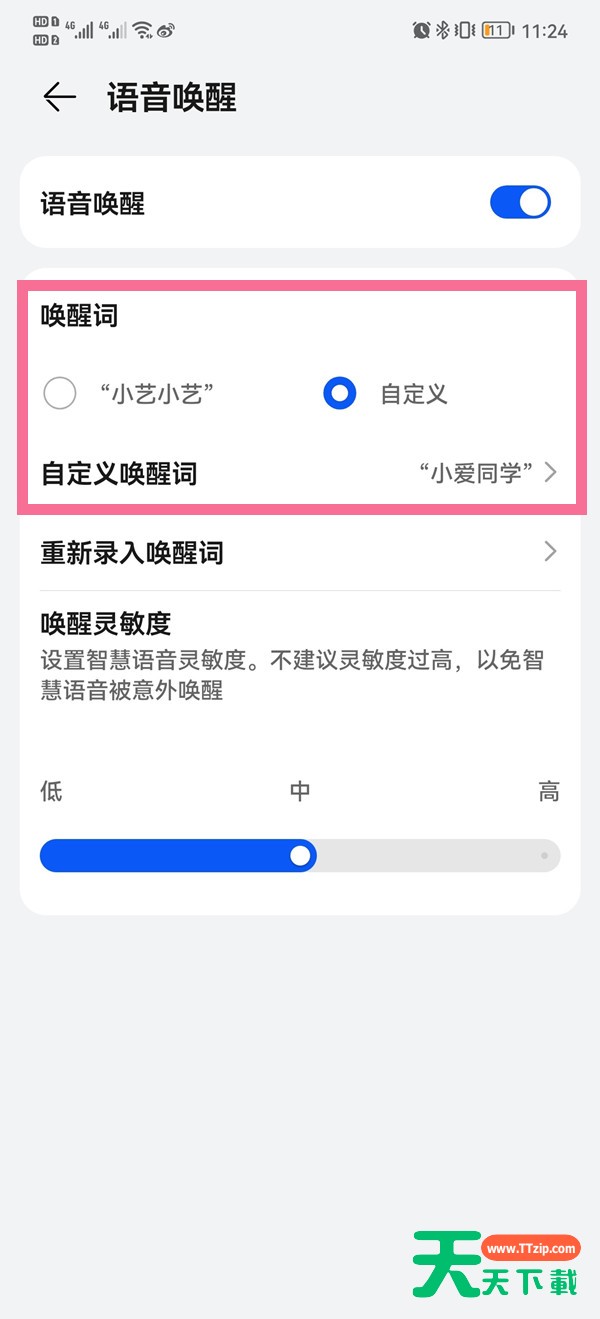600x1319 pixels.
Task: Toggle the 语音唤醒 switch off
Action: coord(520,203)
